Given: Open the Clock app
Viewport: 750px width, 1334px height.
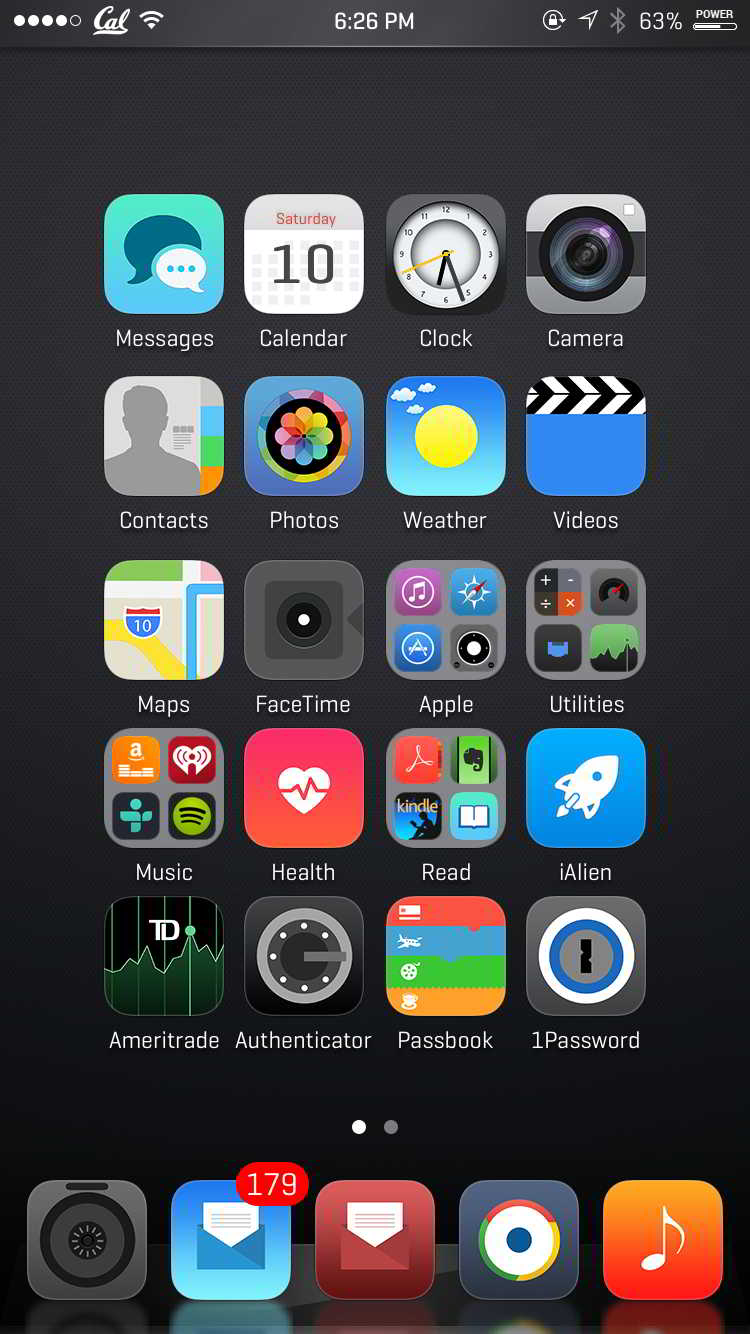Looking at the screenshot, I should pyautogui.click(x=445, y=254).
